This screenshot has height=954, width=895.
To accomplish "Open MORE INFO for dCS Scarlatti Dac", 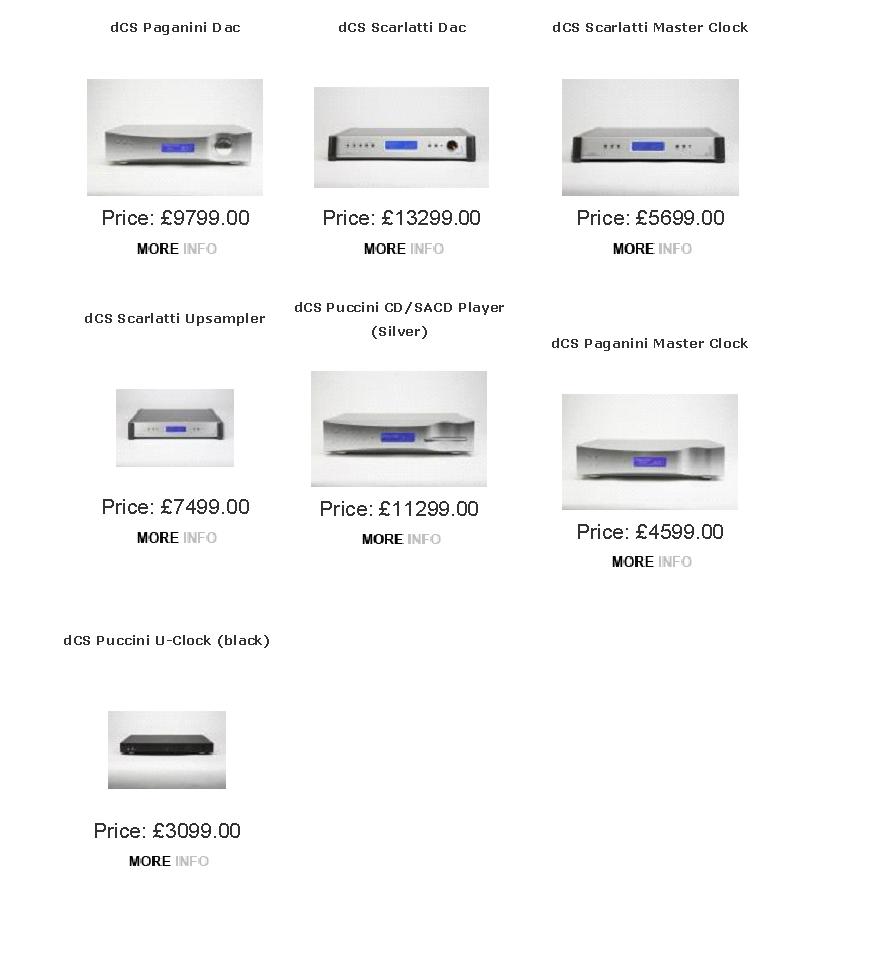I will [x=403, y=249].
